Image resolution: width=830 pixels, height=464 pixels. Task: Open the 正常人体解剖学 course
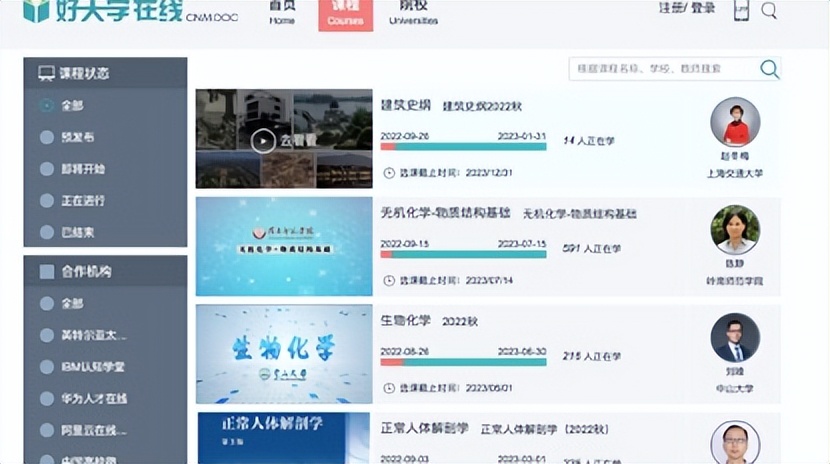tap(424, 428)
